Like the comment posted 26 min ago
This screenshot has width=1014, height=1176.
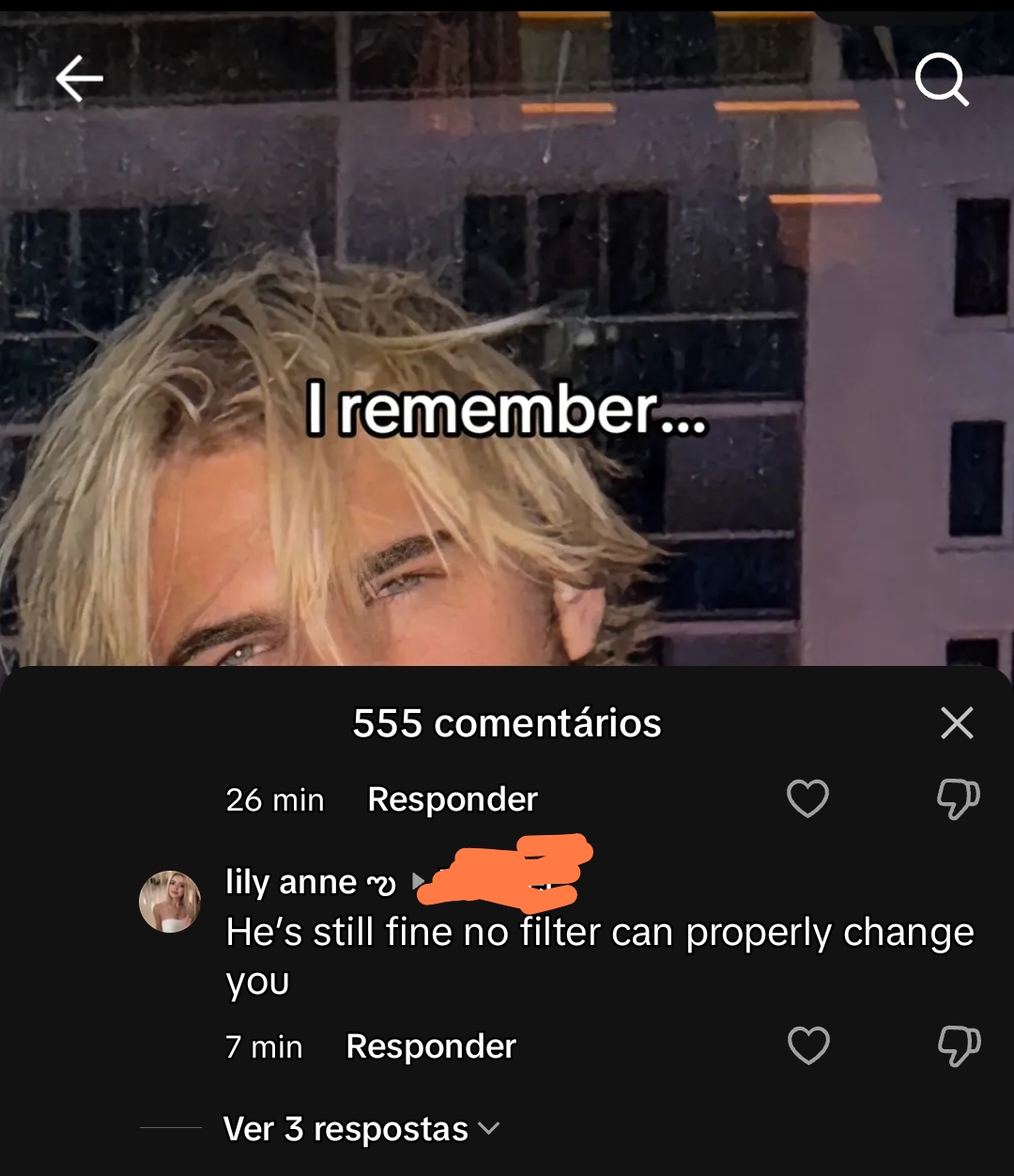click(807, 799)
